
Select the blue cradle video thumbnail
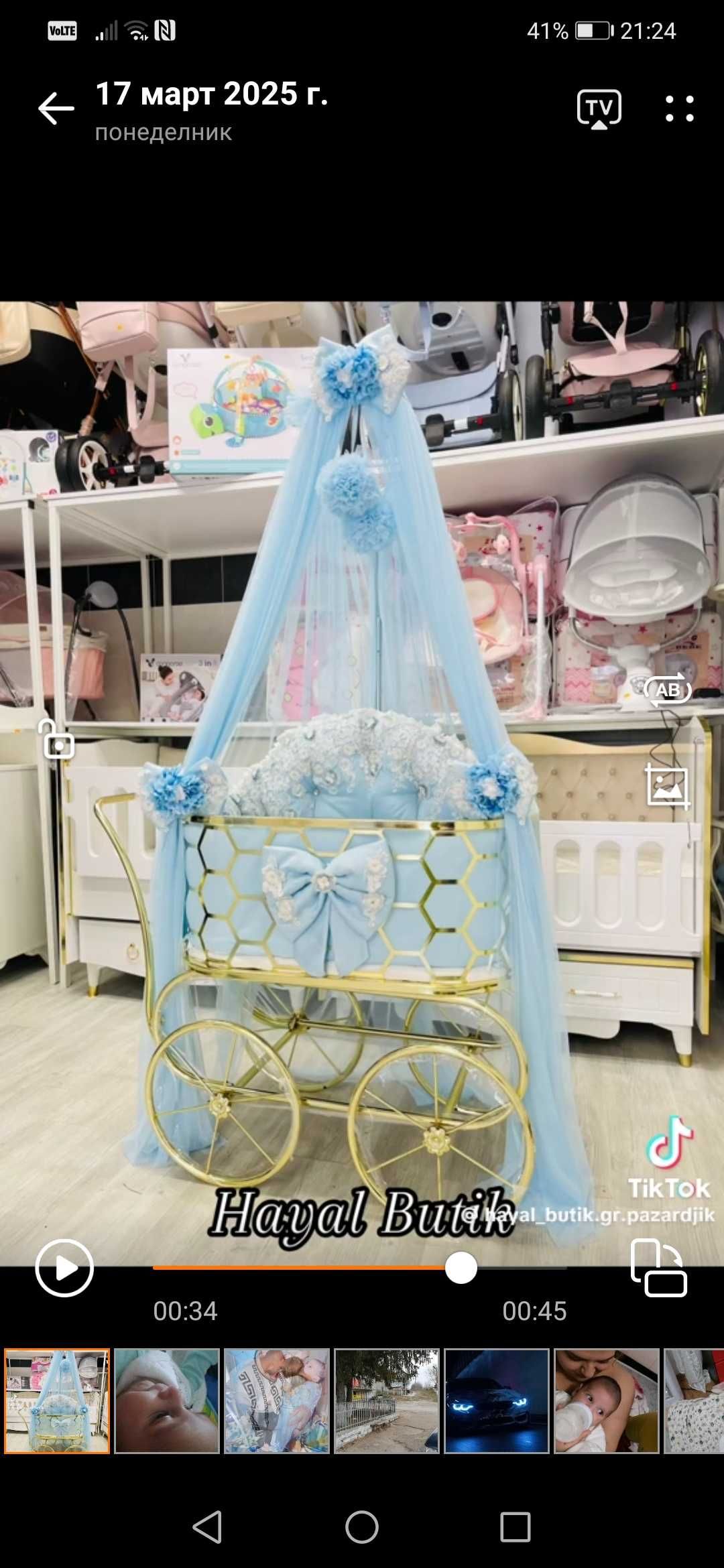click(57, 1401)
